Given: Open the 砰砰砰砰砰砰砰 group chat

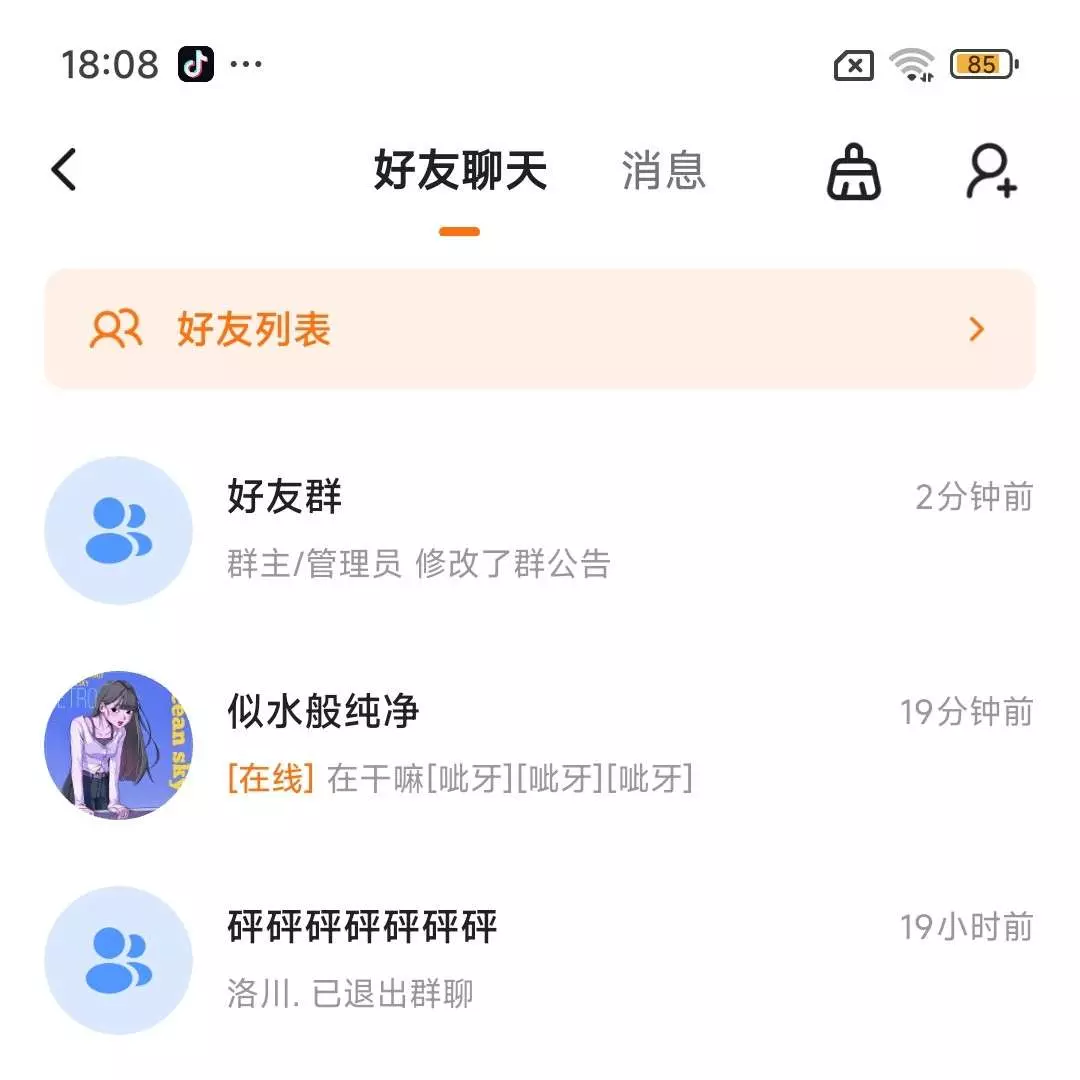Looking at the screenshot, I should click(x=540, y=960).
